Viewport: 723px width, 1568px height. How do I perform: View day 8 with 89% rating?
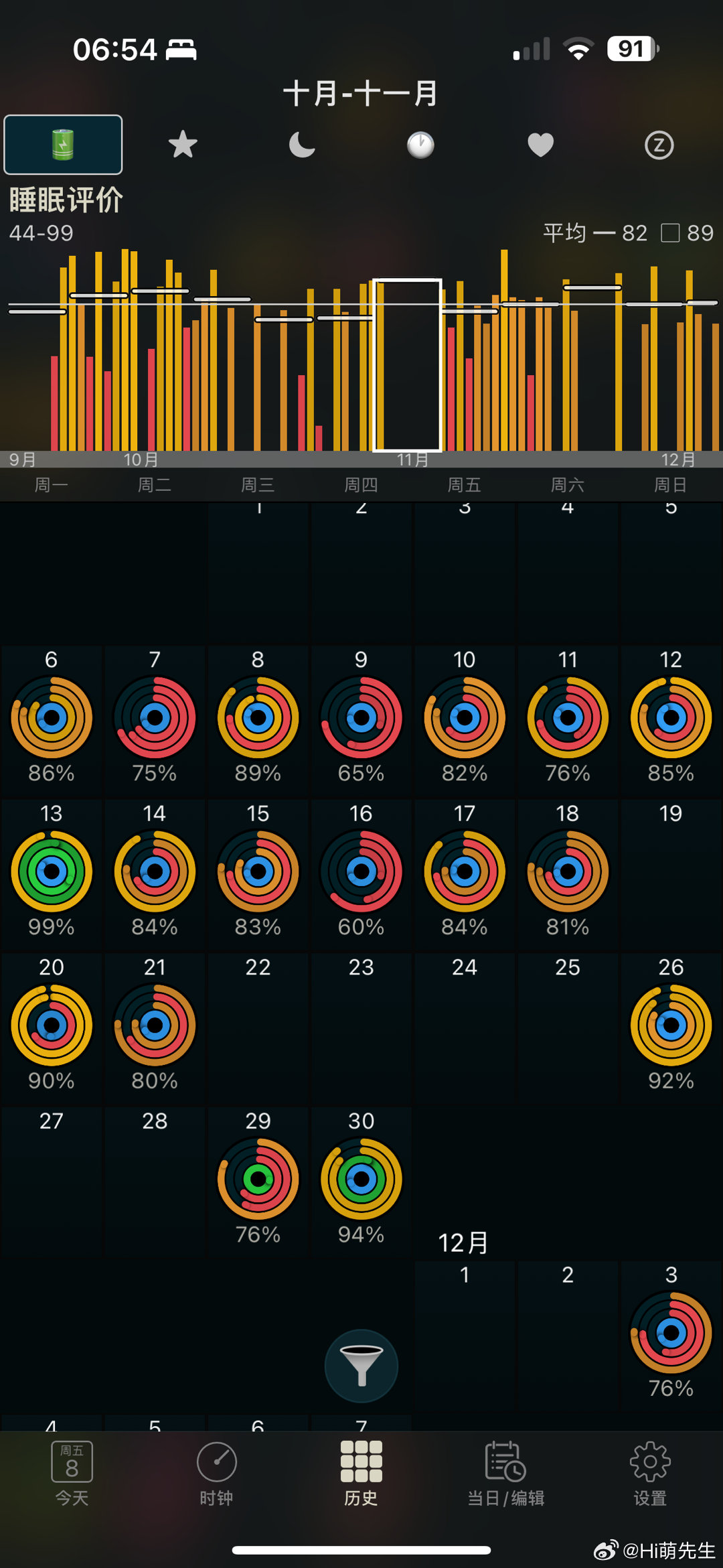(x=258, y=718)
